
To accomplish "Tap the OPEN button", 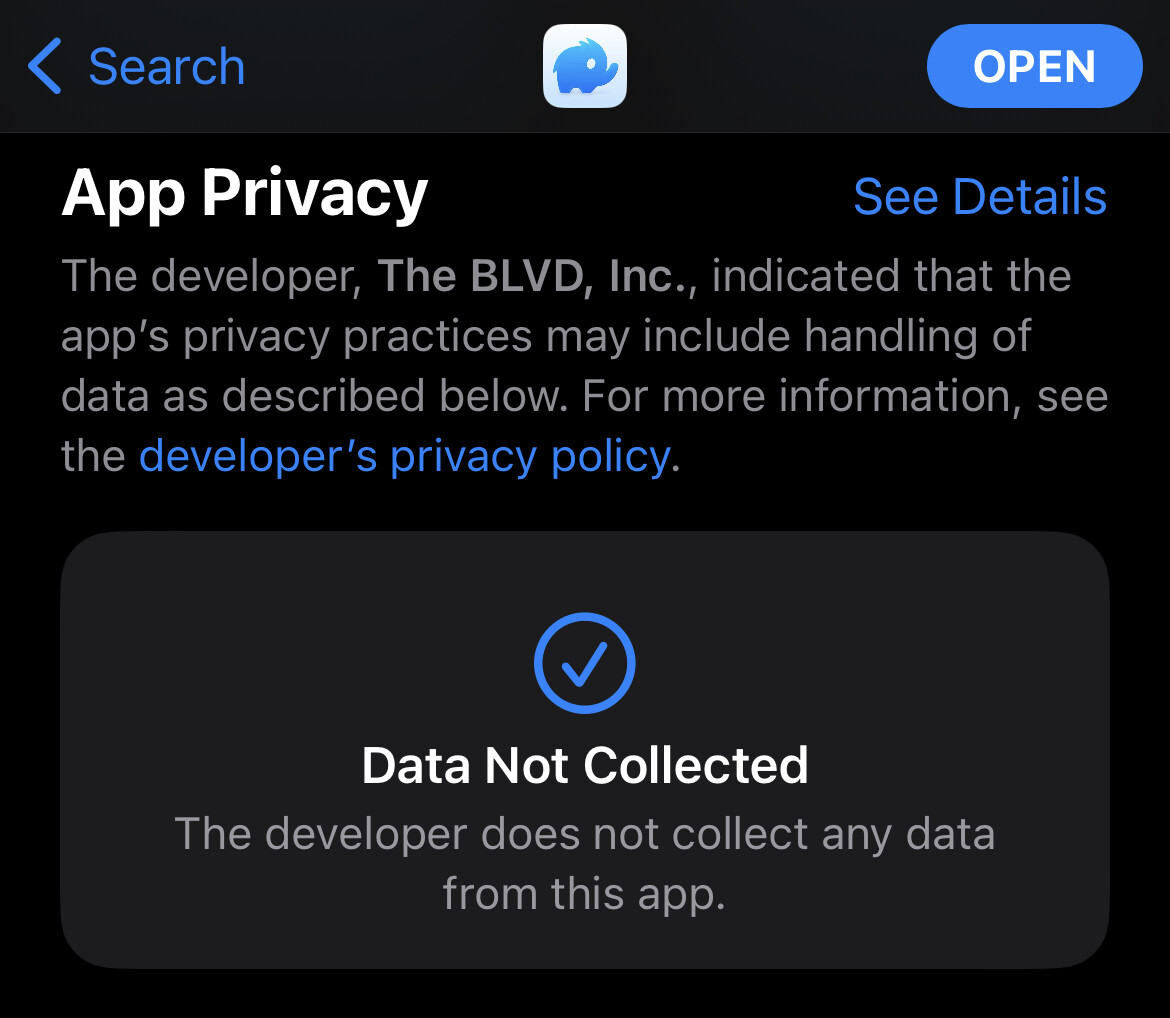I will [x=1034, y=67].
